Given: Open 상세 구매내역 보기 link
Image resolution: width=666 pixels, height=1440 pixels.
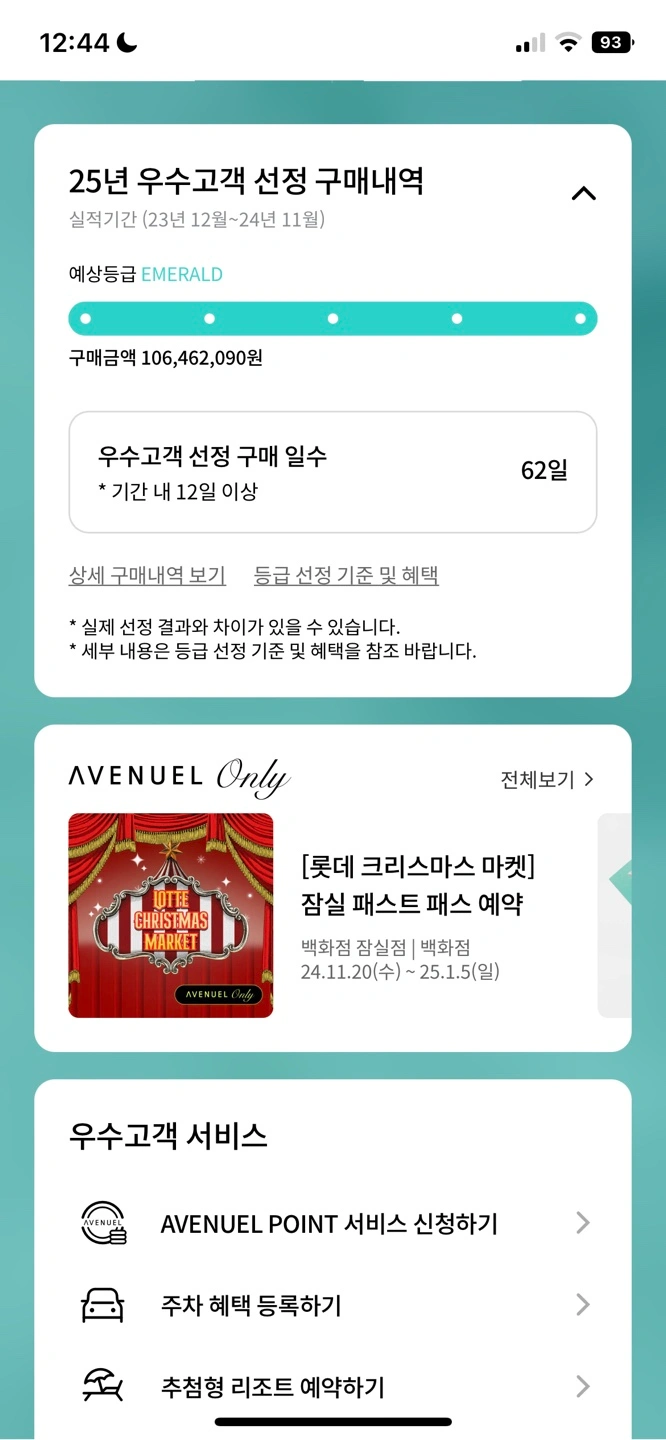Looking at the screenshot, I should tap(147, 575).
